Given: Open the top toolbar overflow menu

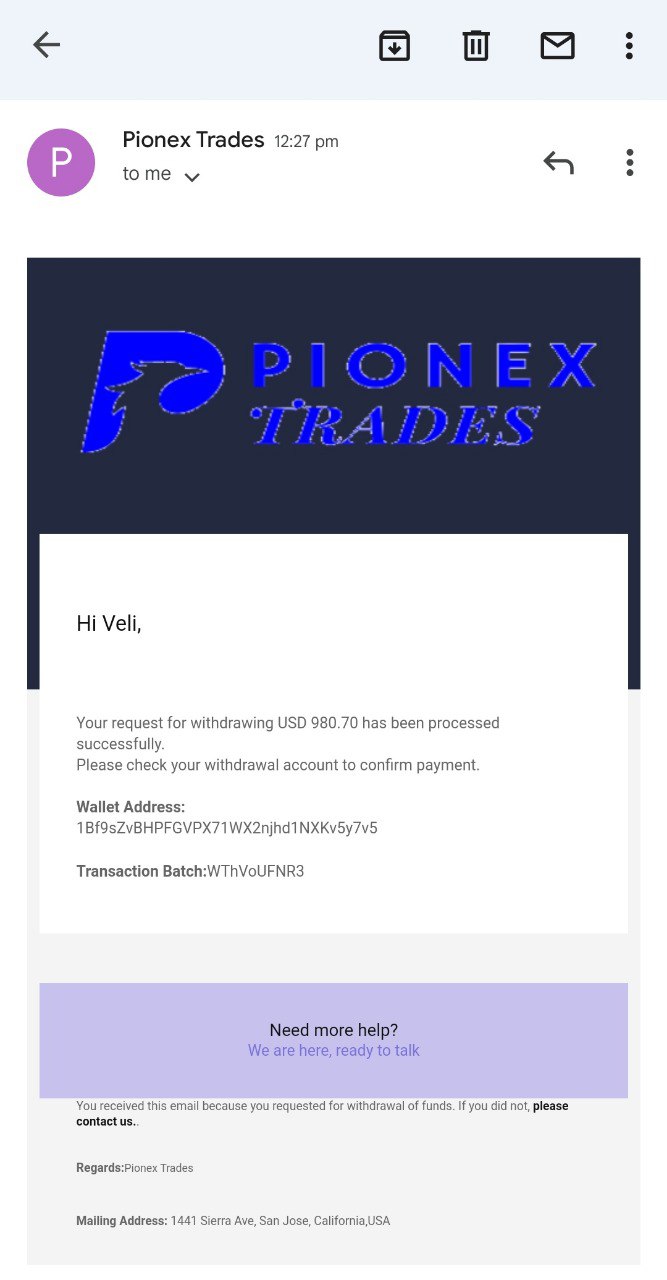Looking at the screenshot, I should 629,45.
